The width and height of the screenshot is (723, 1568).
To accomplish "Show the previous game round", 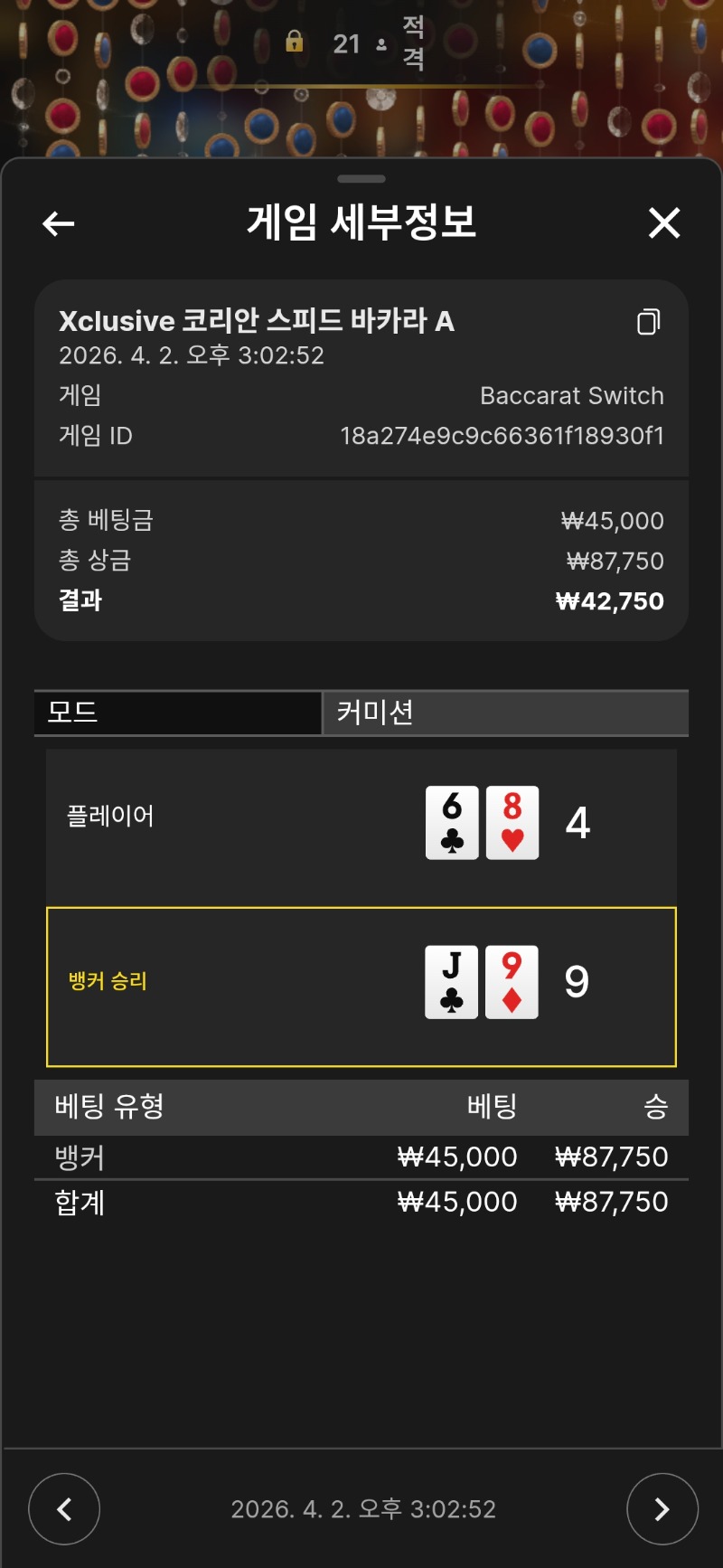I will click(64, 1509).
